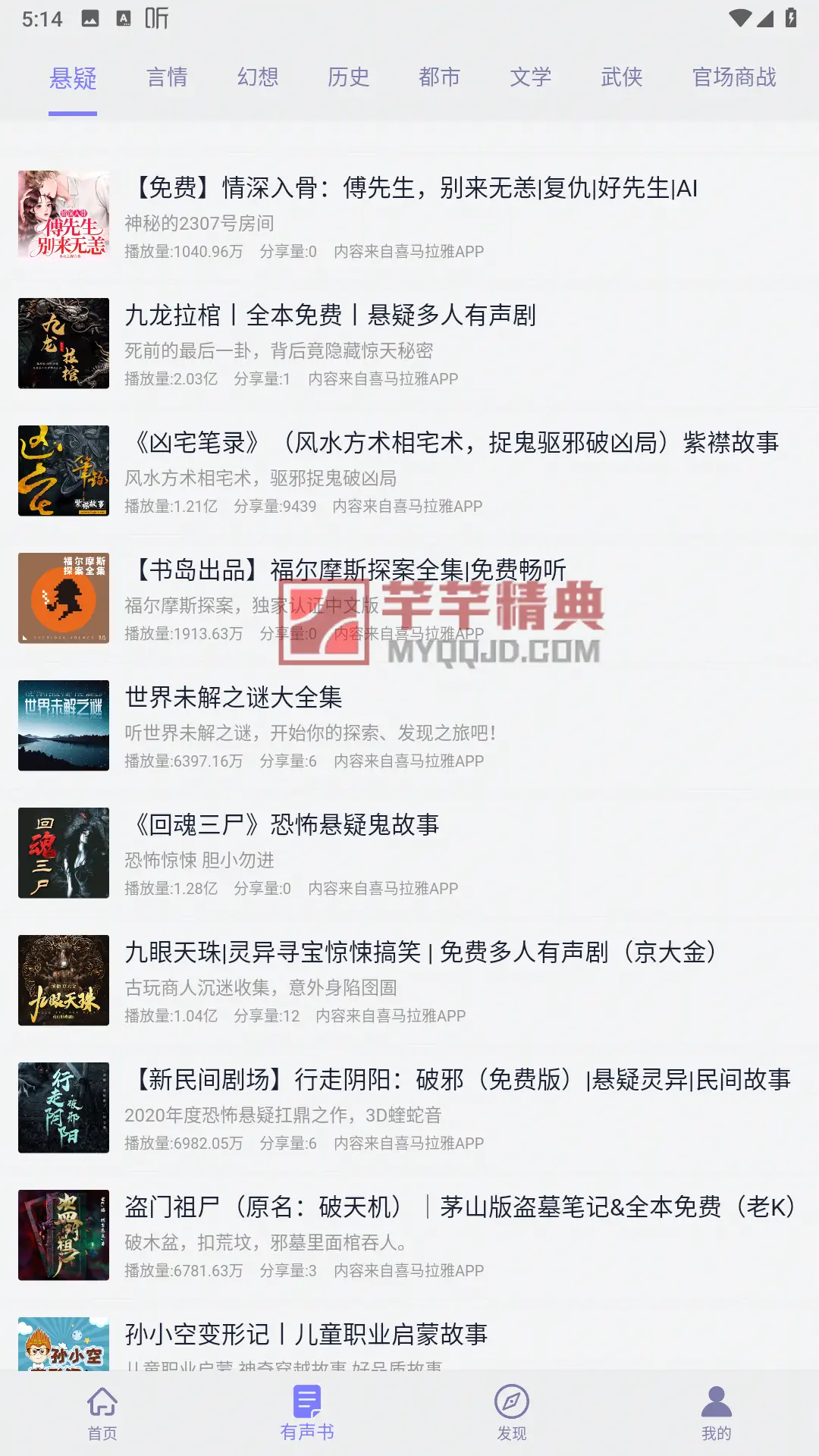Image resolution: width=819 pixels, height=1456 pixels.
Task: Select the 幻想 tab
Action: click(258, 77)
